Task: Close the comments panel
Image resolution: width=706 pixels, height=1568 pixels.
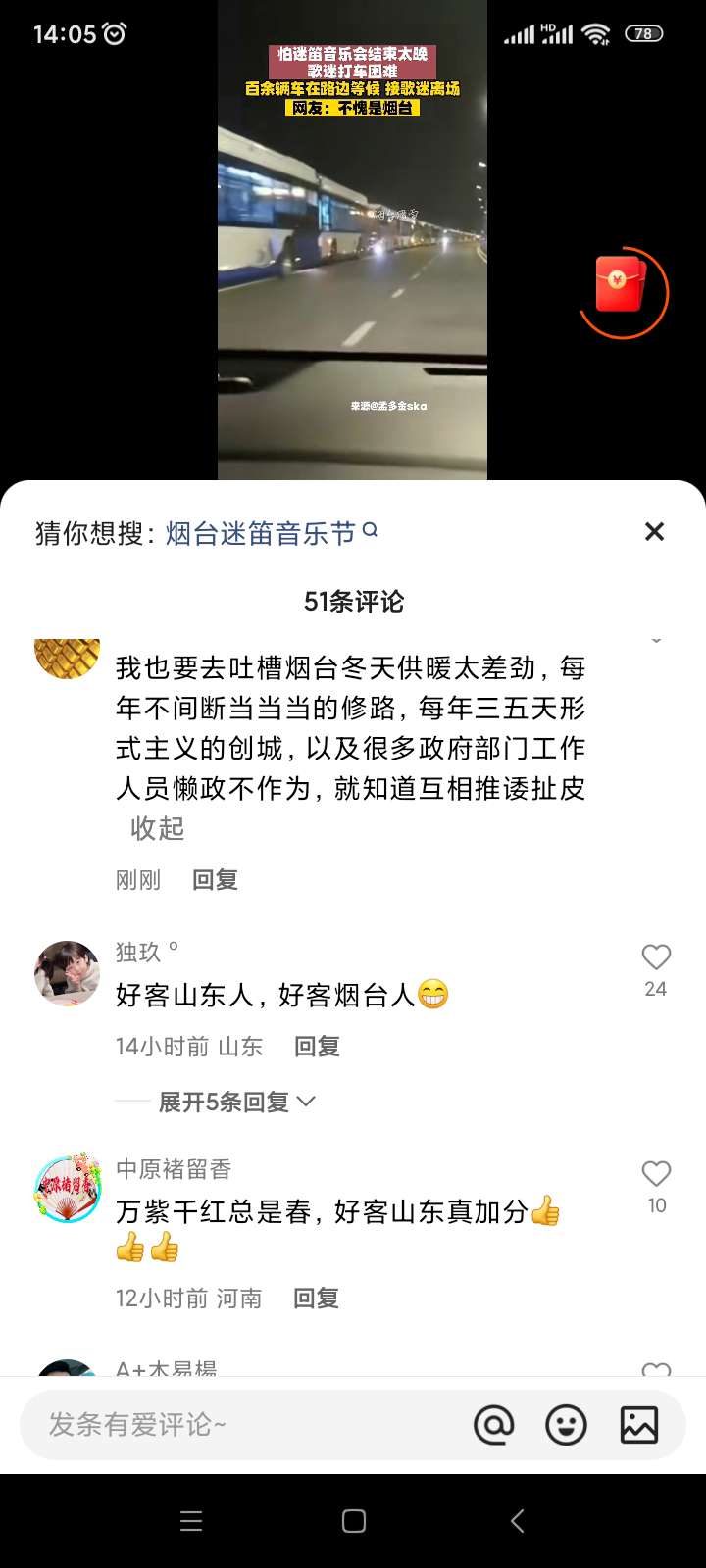Action: point(654,532)
